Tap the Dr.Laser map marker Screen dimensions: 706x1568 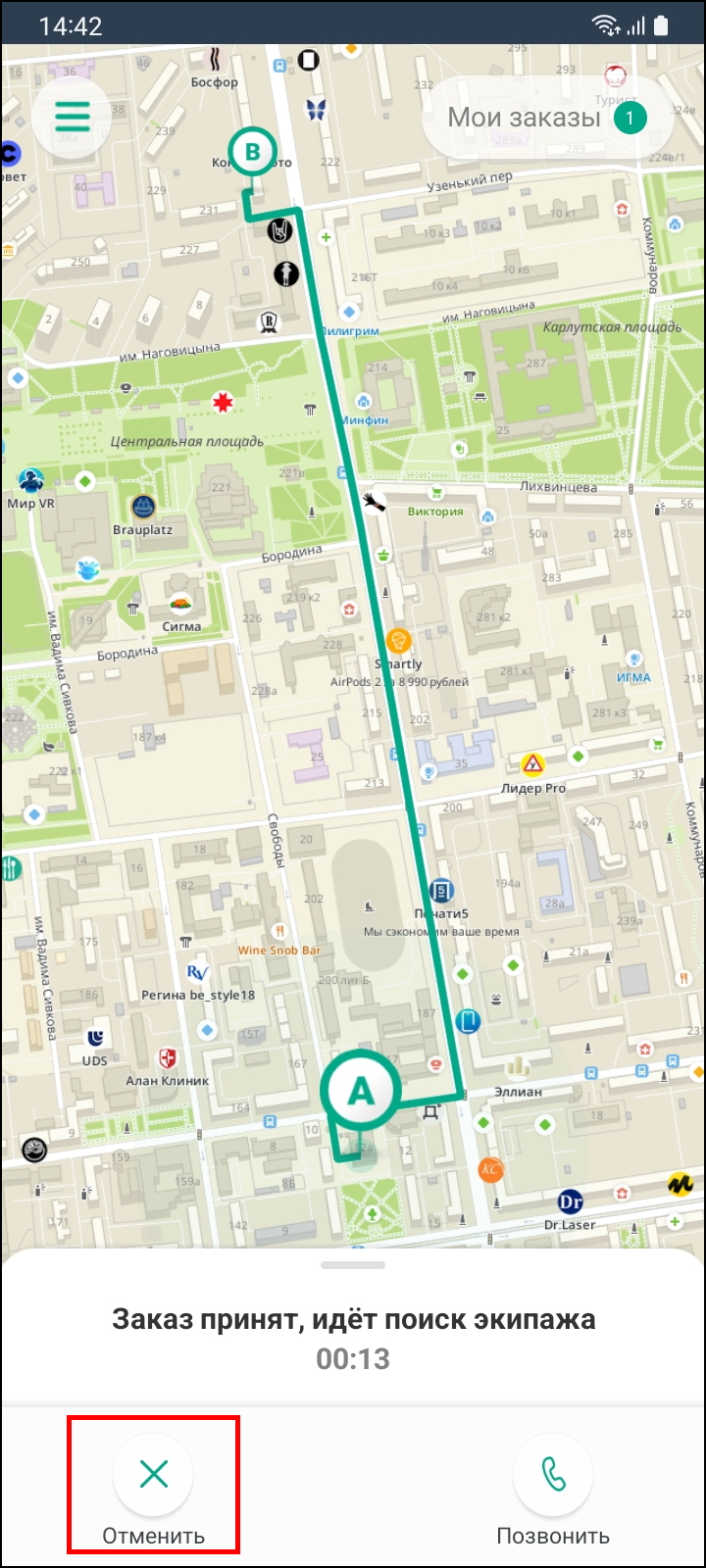[570, 1201]
